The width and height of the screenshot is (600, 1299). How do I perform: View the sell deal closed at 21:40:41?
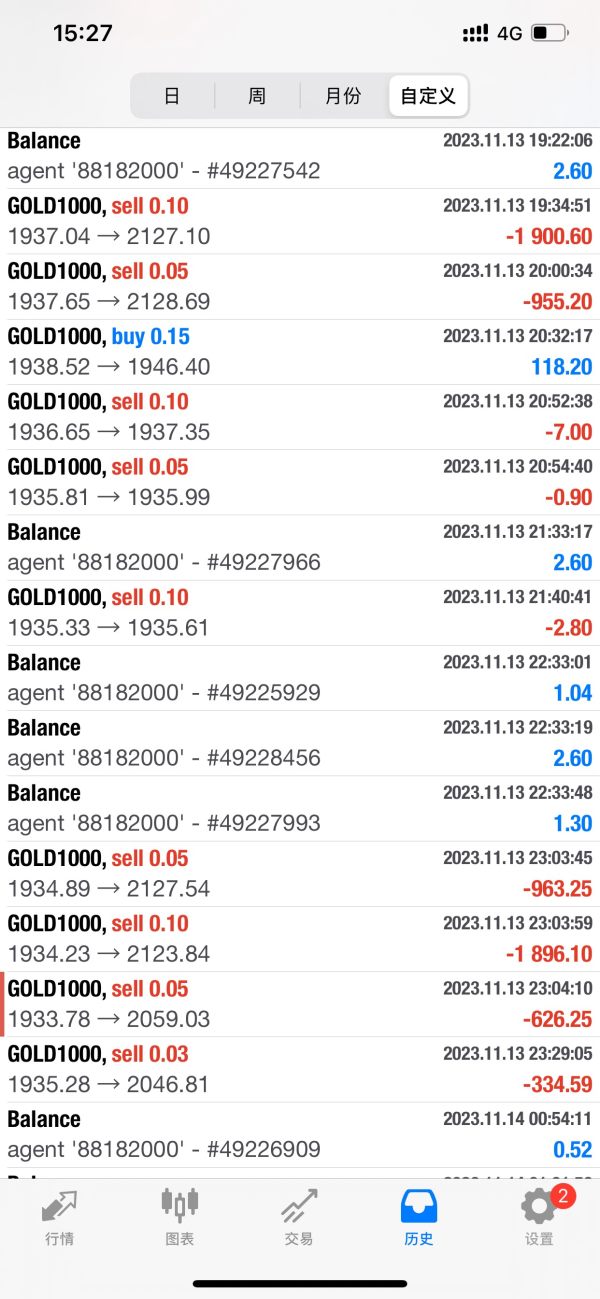tap(300, 613)
